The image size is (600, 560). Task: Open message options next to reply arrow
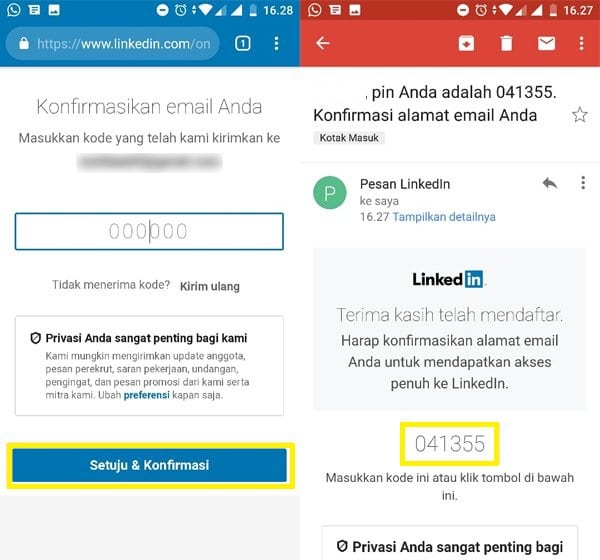click(x=583, y=183)
